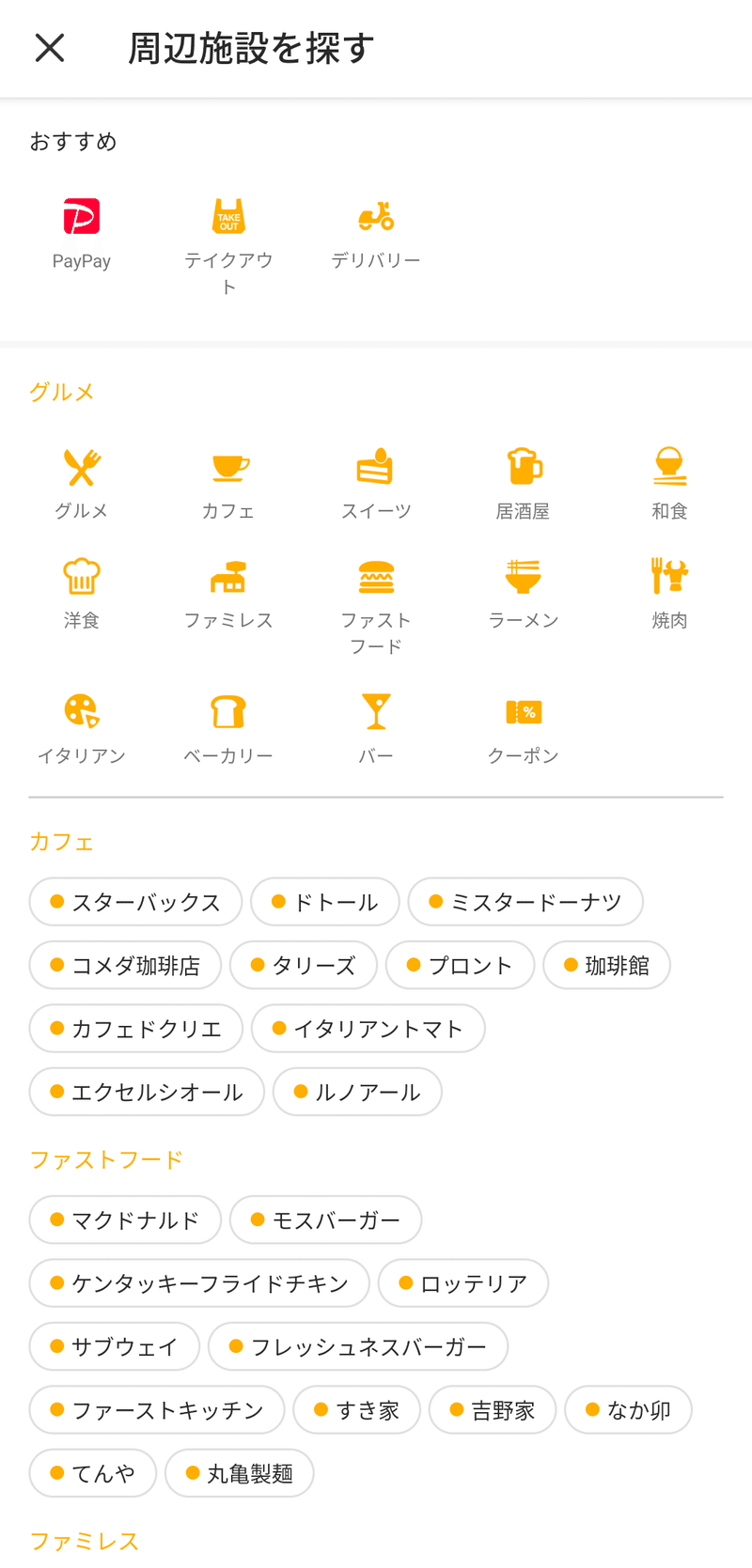Choose the ルノアール chip
Viewport: 752px width, 1568px height.
357,1092
